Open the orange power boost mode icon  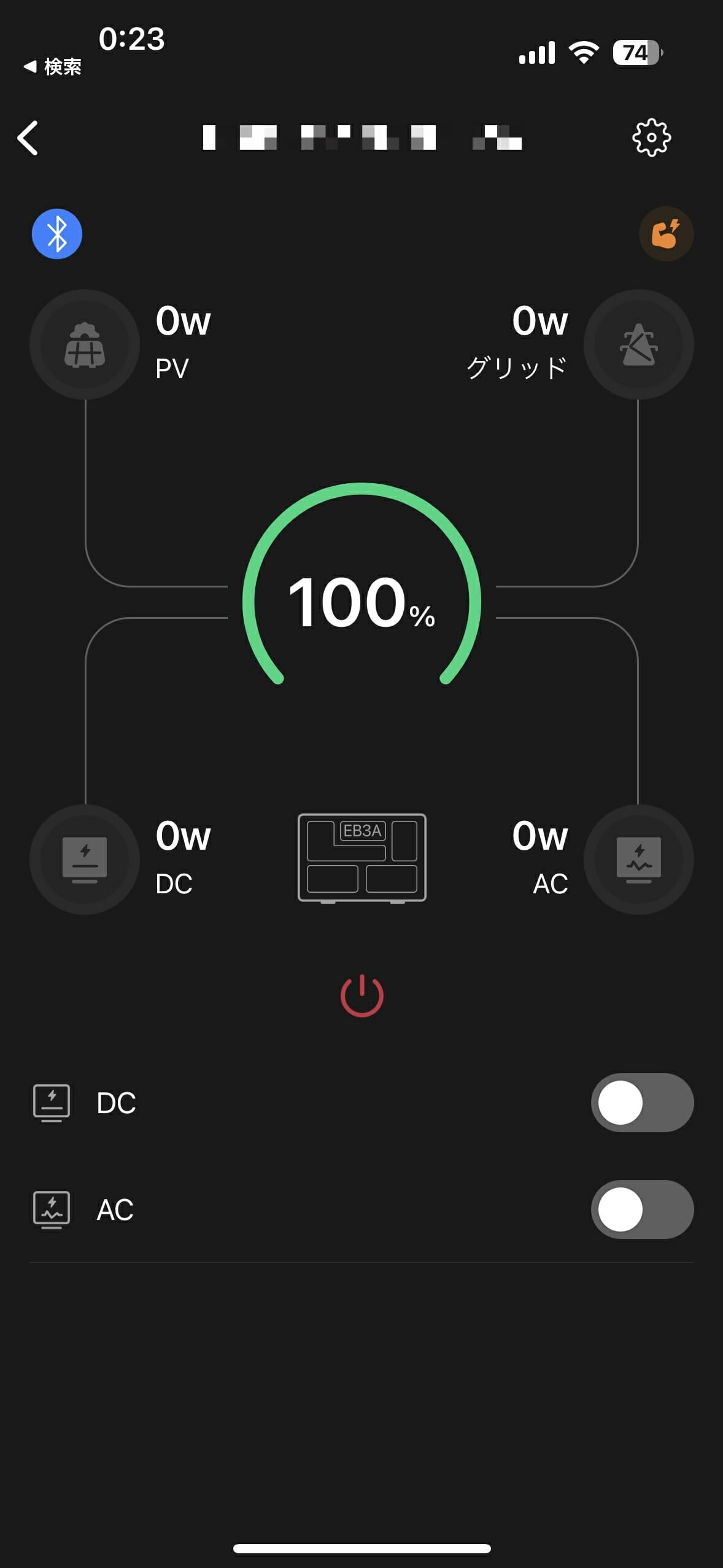click(666, 234)
